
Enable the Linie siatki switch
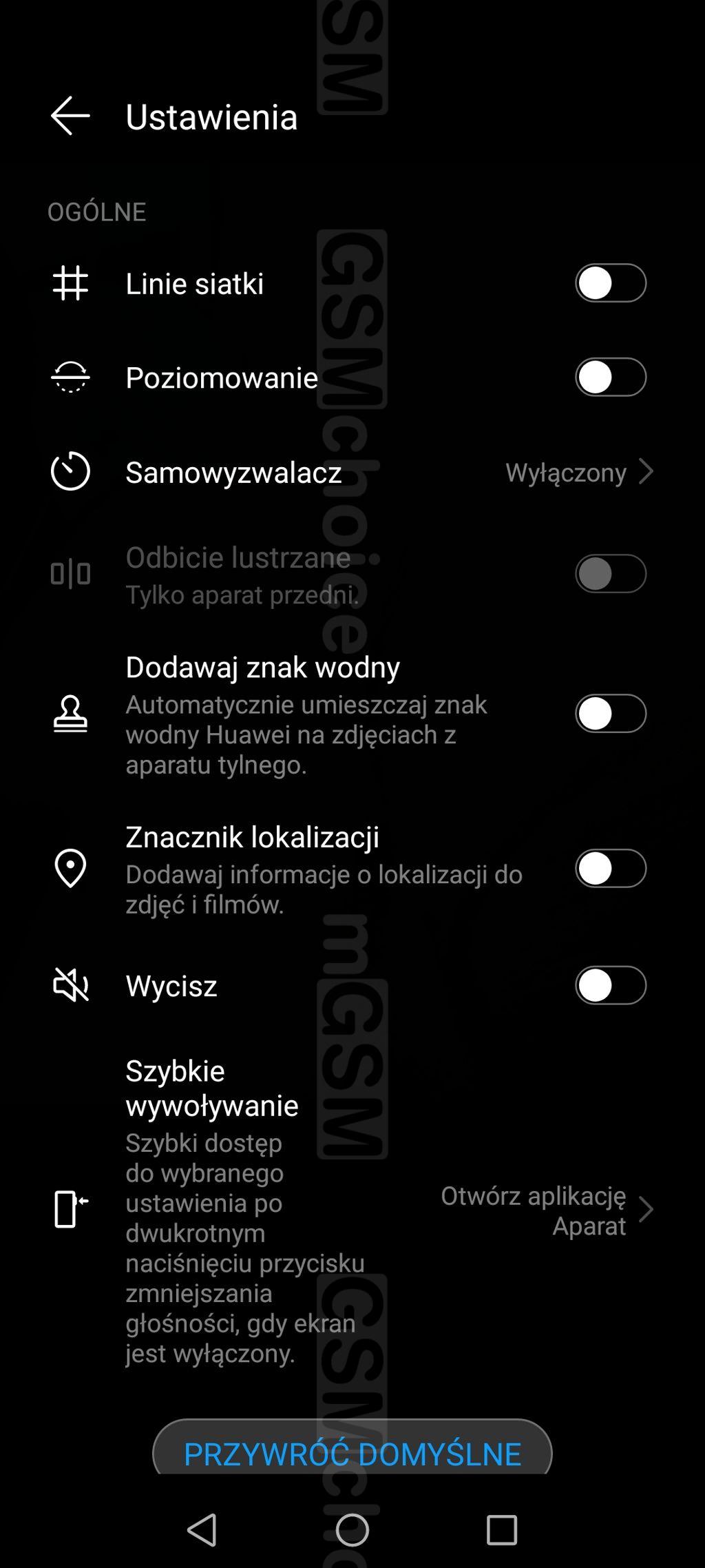pos(610,282)
